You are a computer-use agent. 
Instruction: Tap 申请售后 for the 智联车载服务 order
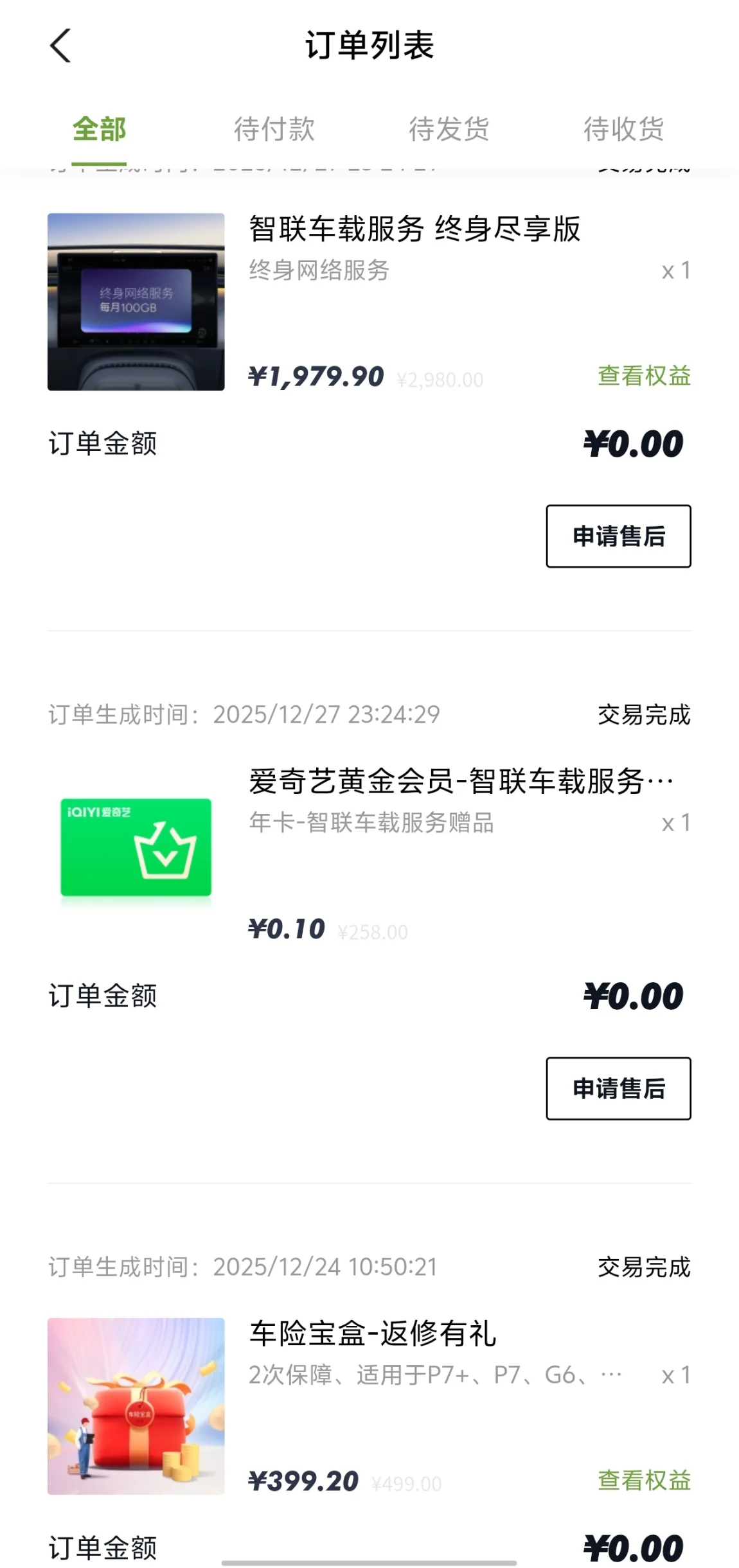[x=618, y=536]
